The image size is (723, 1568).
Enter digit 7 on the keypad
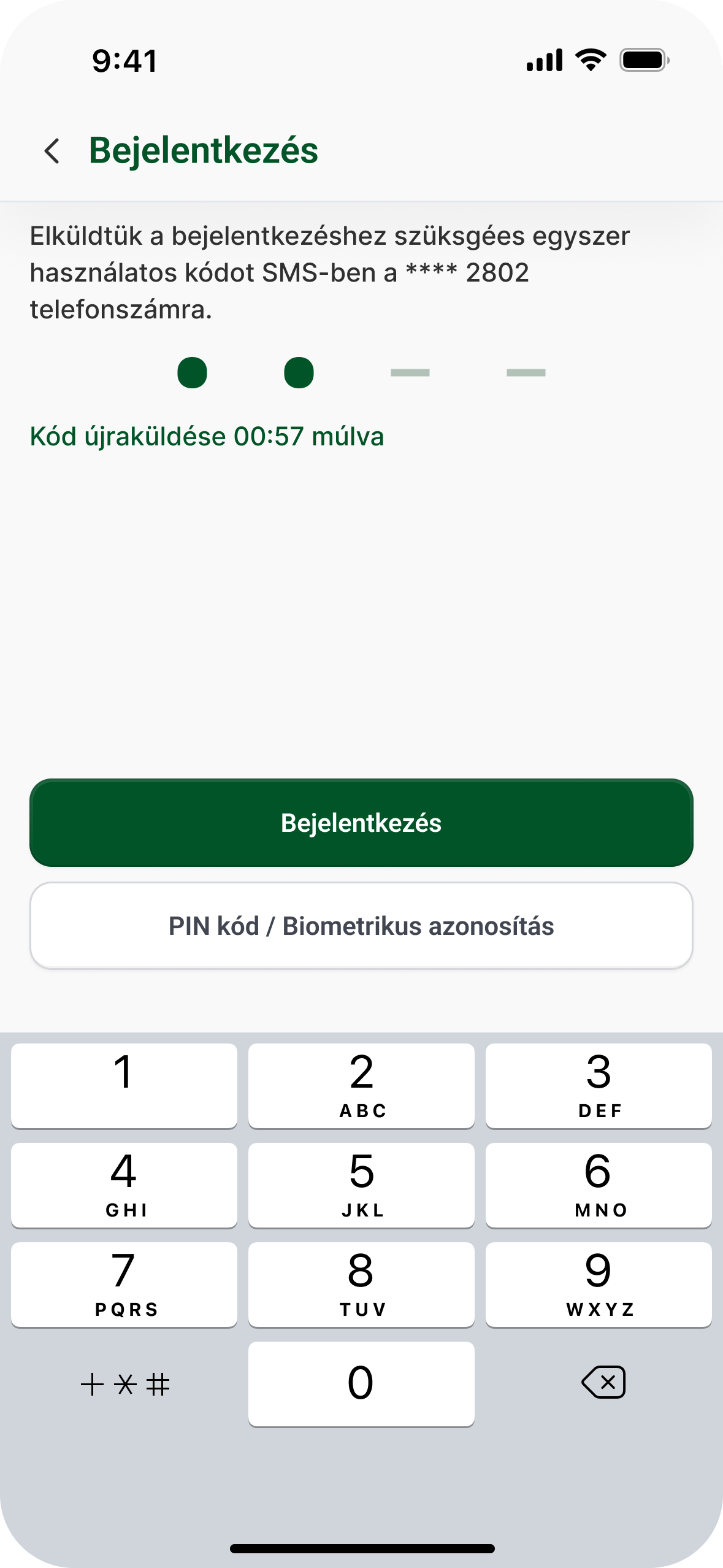coord(124,1284)
